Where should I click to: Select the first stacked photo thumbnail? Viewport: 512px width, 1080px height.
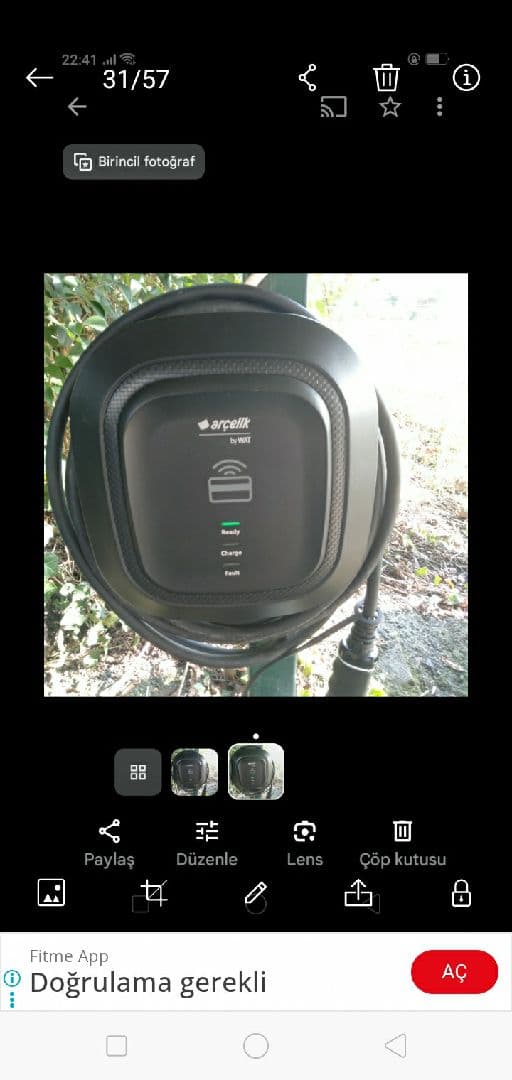pos(194,772)
